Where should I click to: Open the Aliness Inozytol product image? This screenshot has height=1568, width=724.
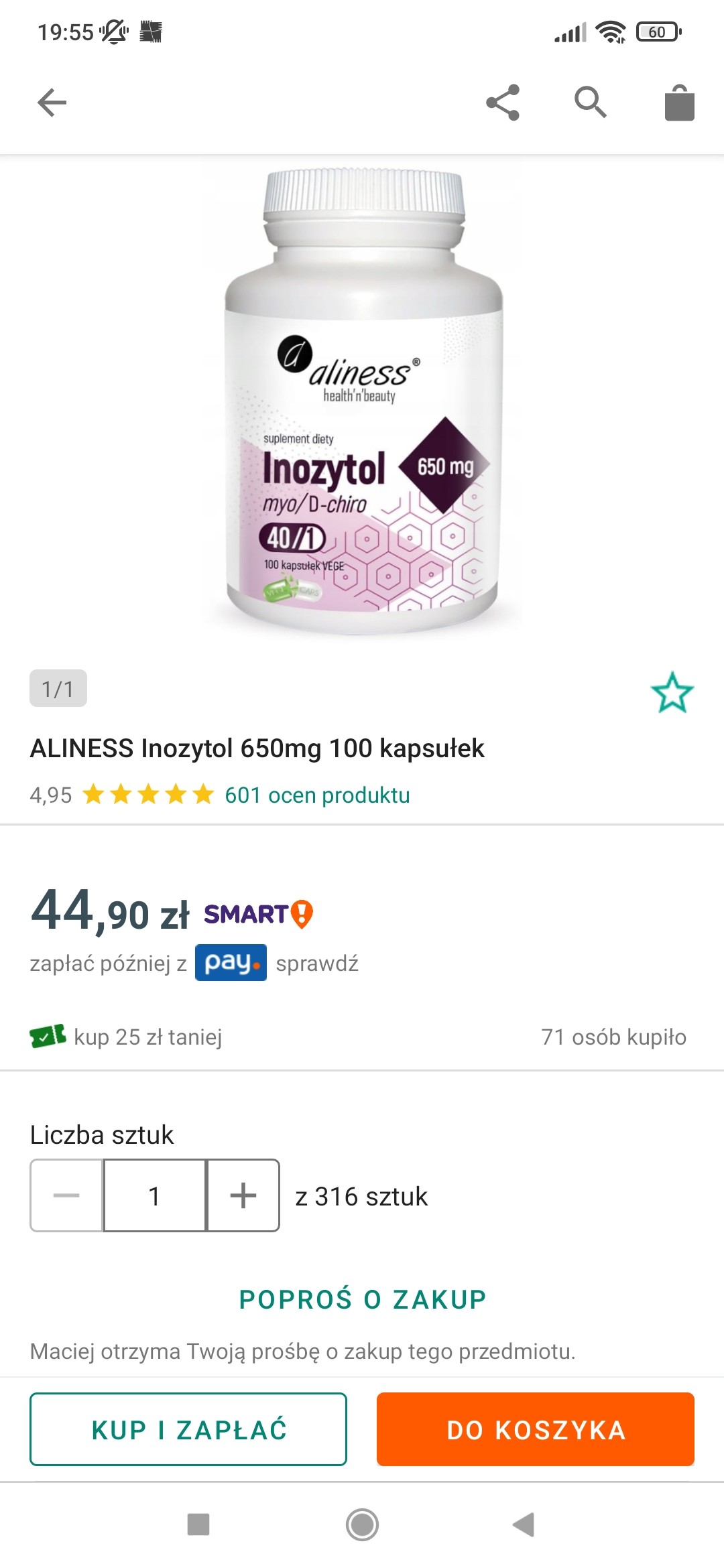click(x=362, y=402)
